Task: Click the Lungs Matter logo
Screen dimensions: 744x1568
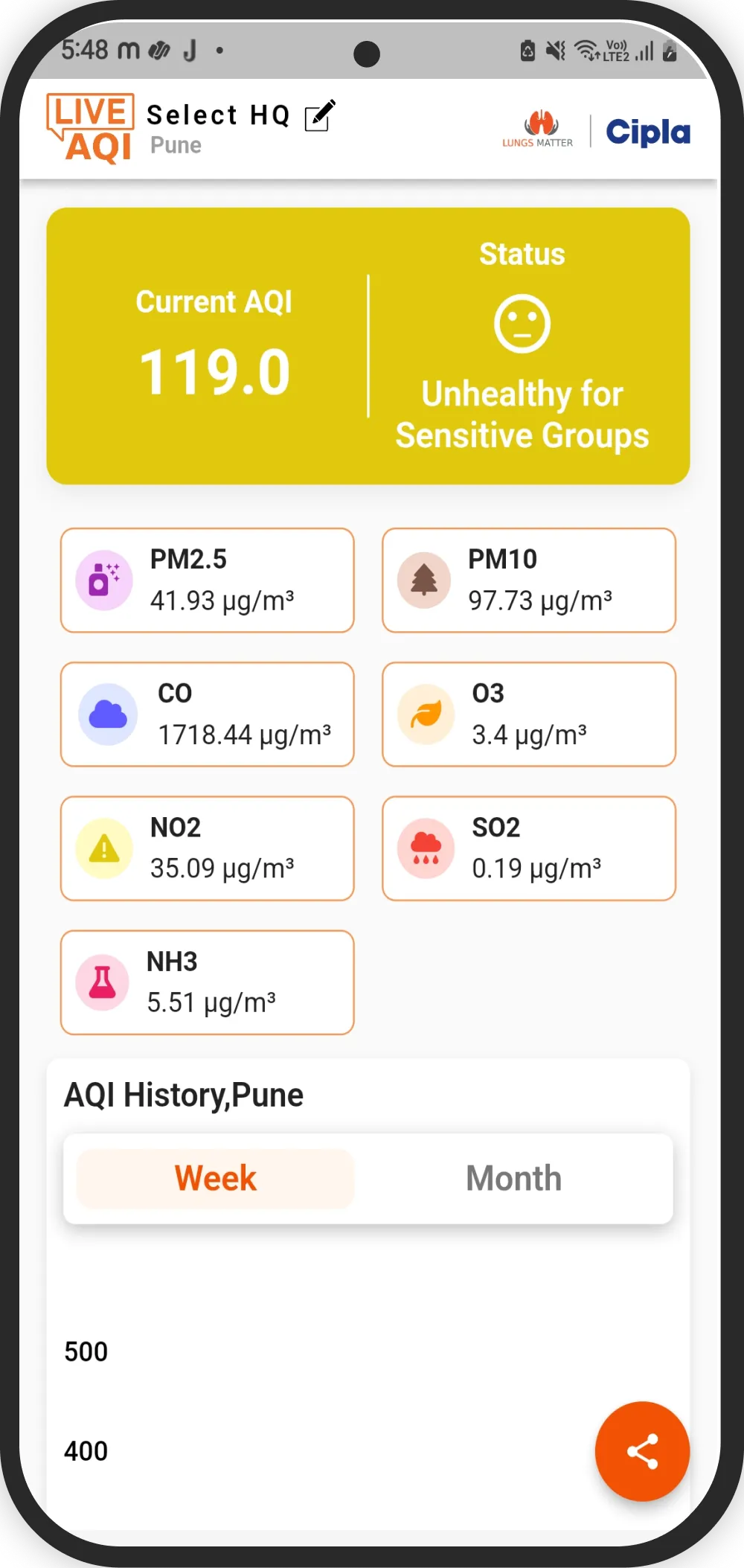Action: pyautogui.click(x=537, y=127)
